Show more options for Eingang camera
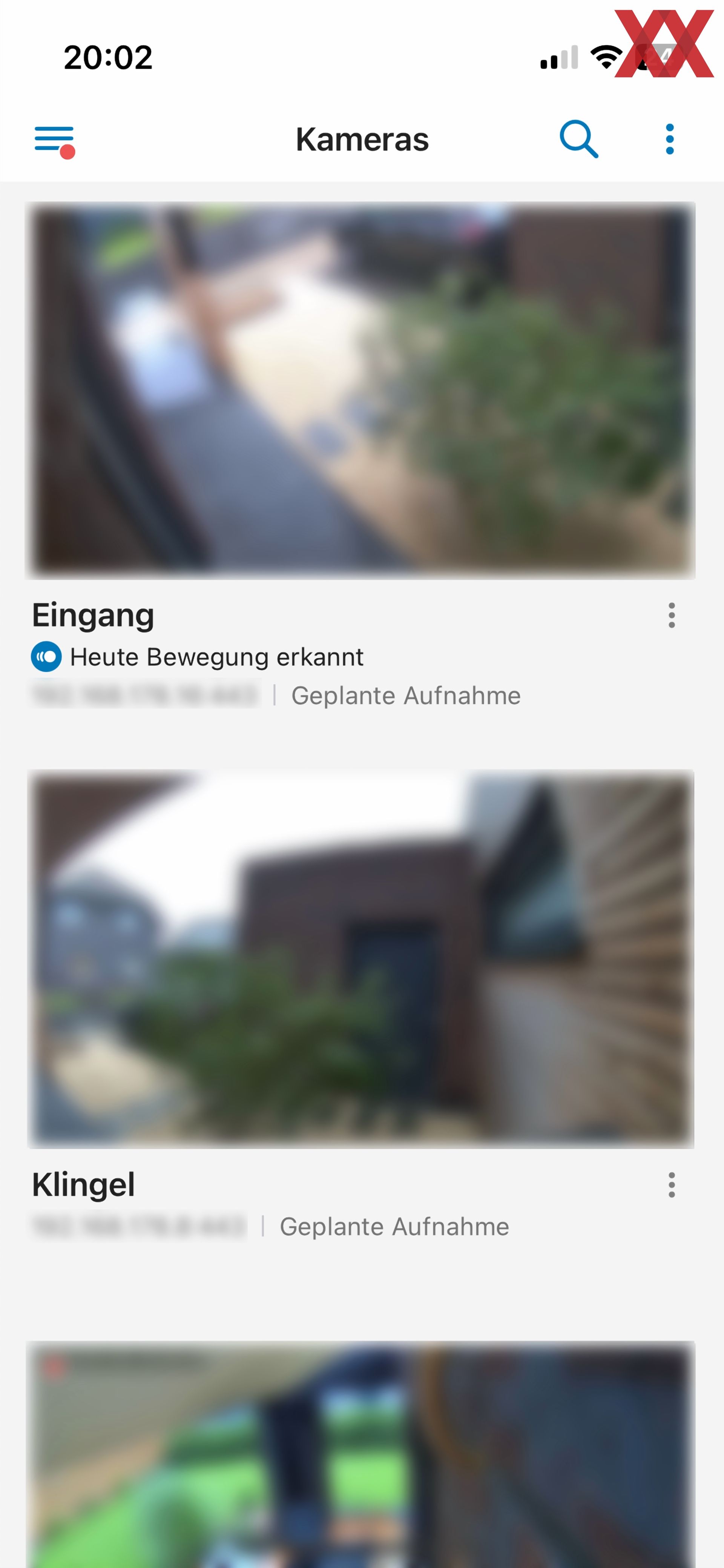This screenshot has height=1568, width=724. point(672,615)
